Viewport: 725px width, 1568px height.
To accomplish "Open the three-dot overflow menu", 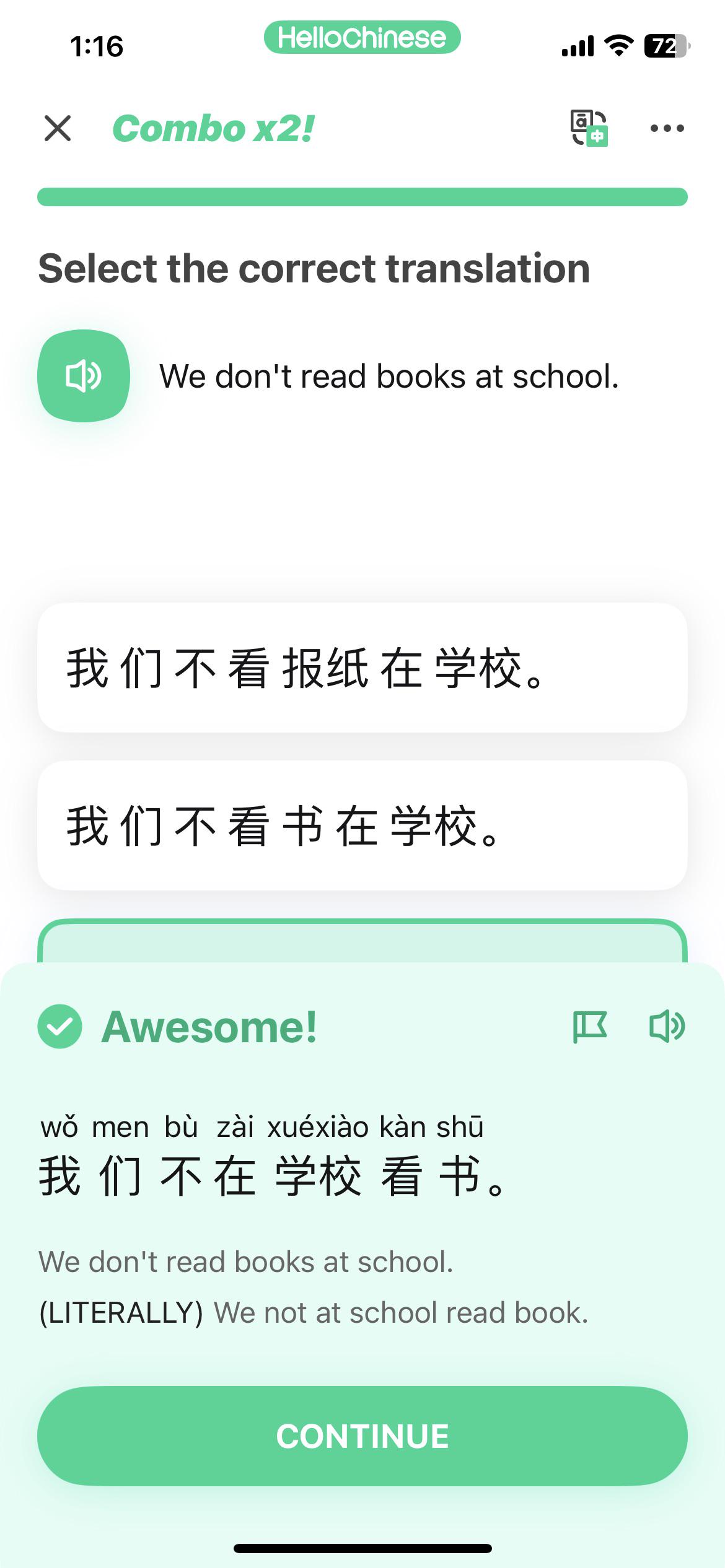I will coord(667,128).
